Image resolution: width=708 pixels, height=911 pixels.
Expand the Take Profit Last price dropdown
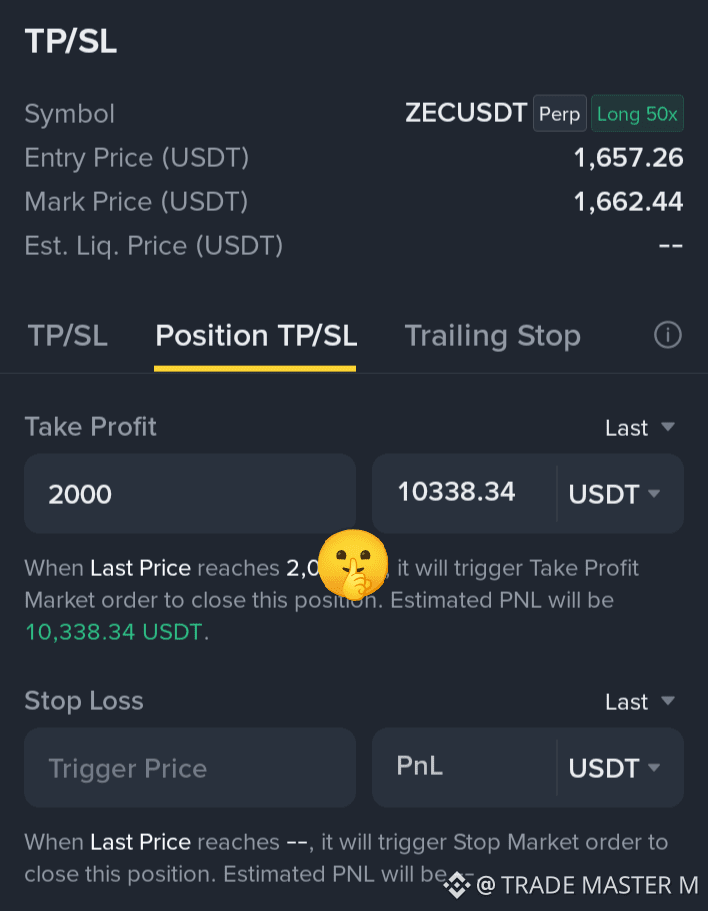(639, 428)
